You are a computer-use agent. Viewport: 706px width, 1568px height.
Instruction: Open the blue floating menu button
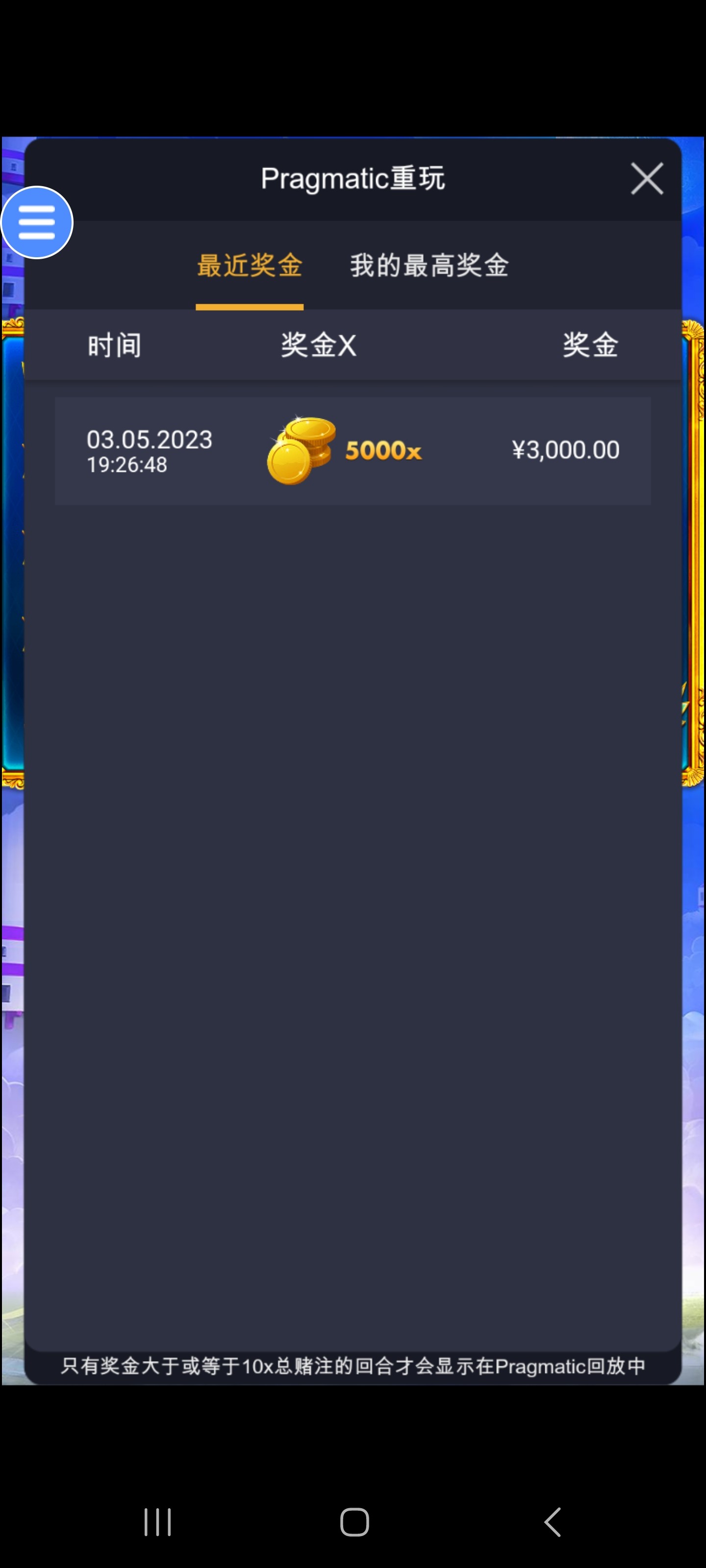click(x=37, y=222)
